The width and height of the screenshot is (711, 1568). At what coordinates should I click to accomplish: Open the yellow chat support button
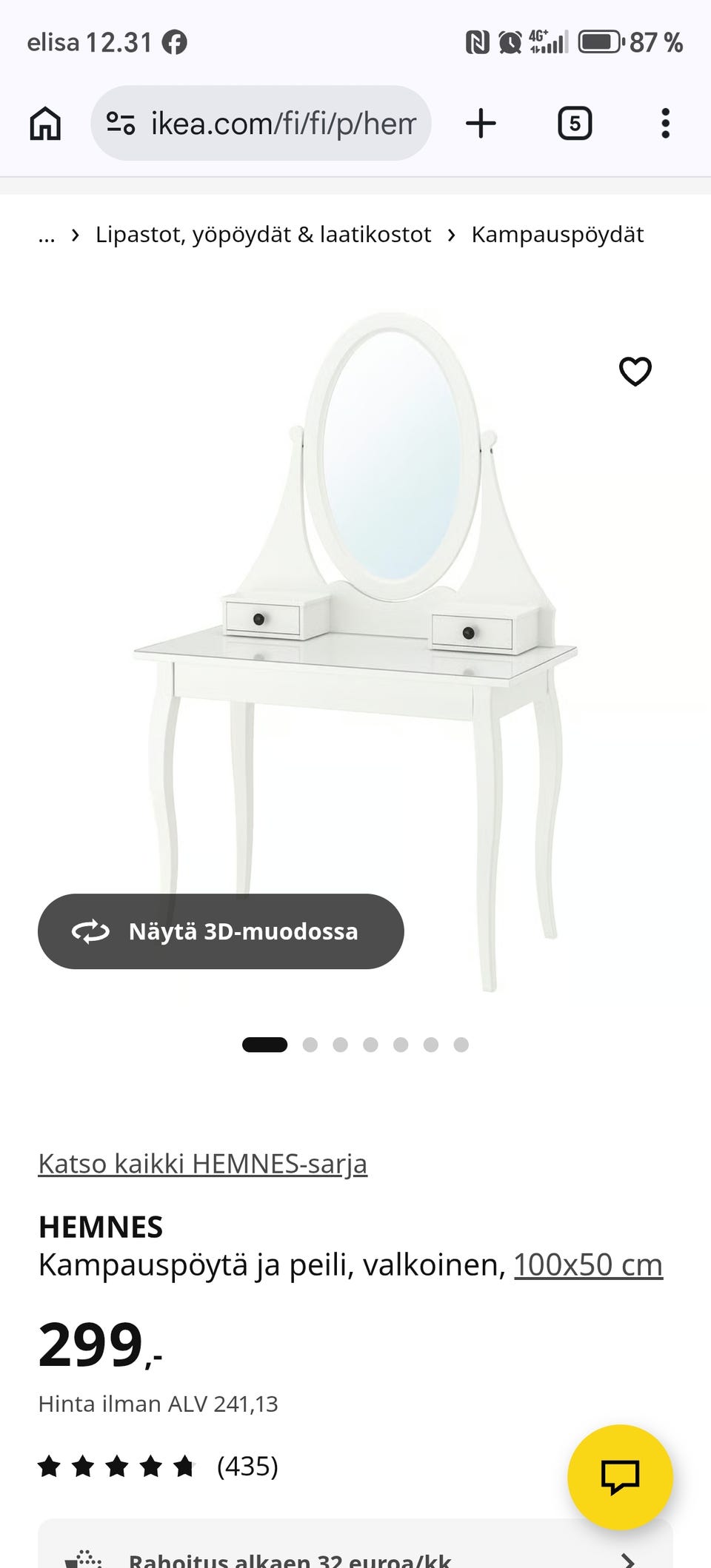tap(620, 1477)
